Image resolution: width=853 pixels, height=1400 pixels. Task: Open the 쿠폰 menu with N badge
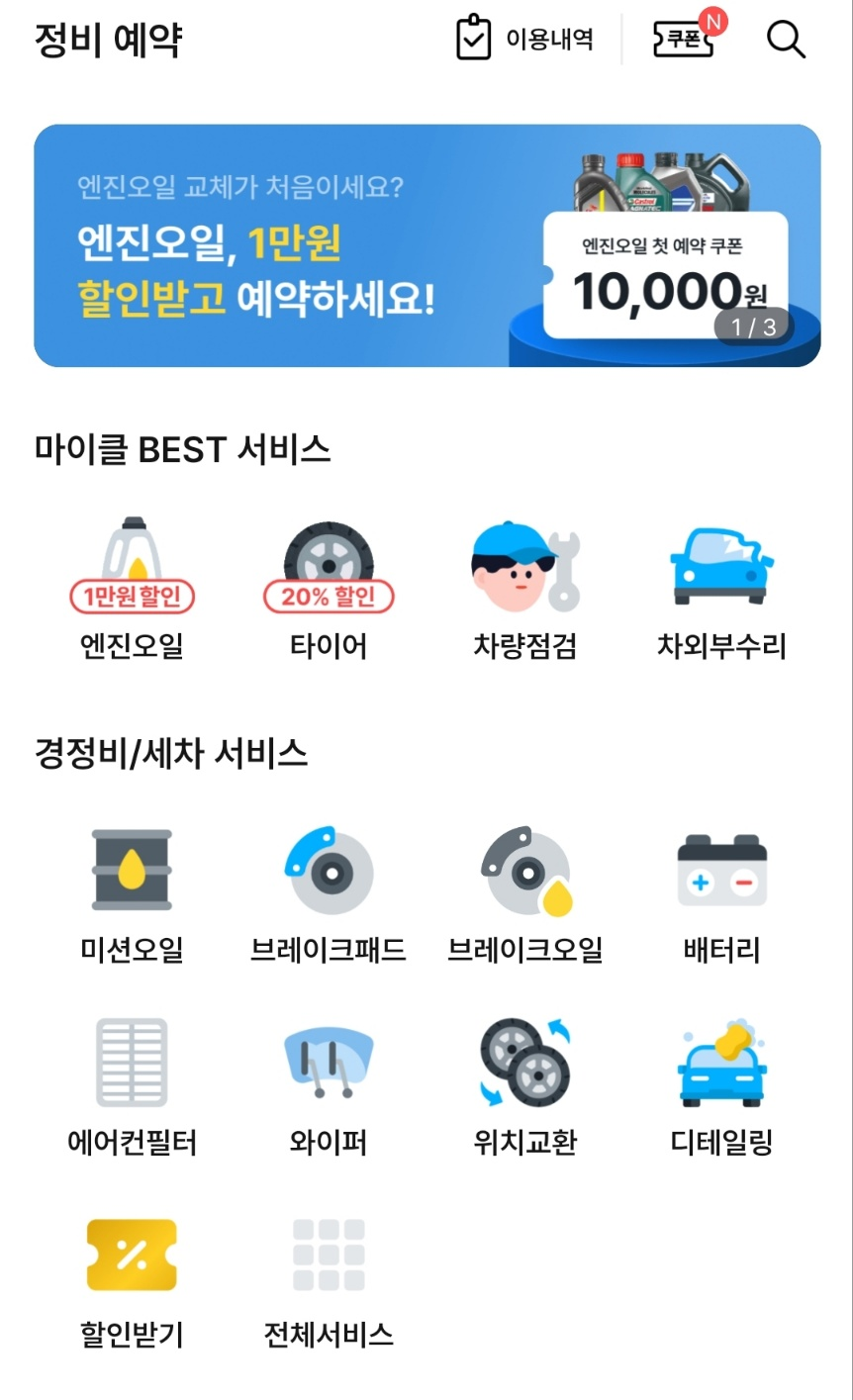(x=683, y=42)
